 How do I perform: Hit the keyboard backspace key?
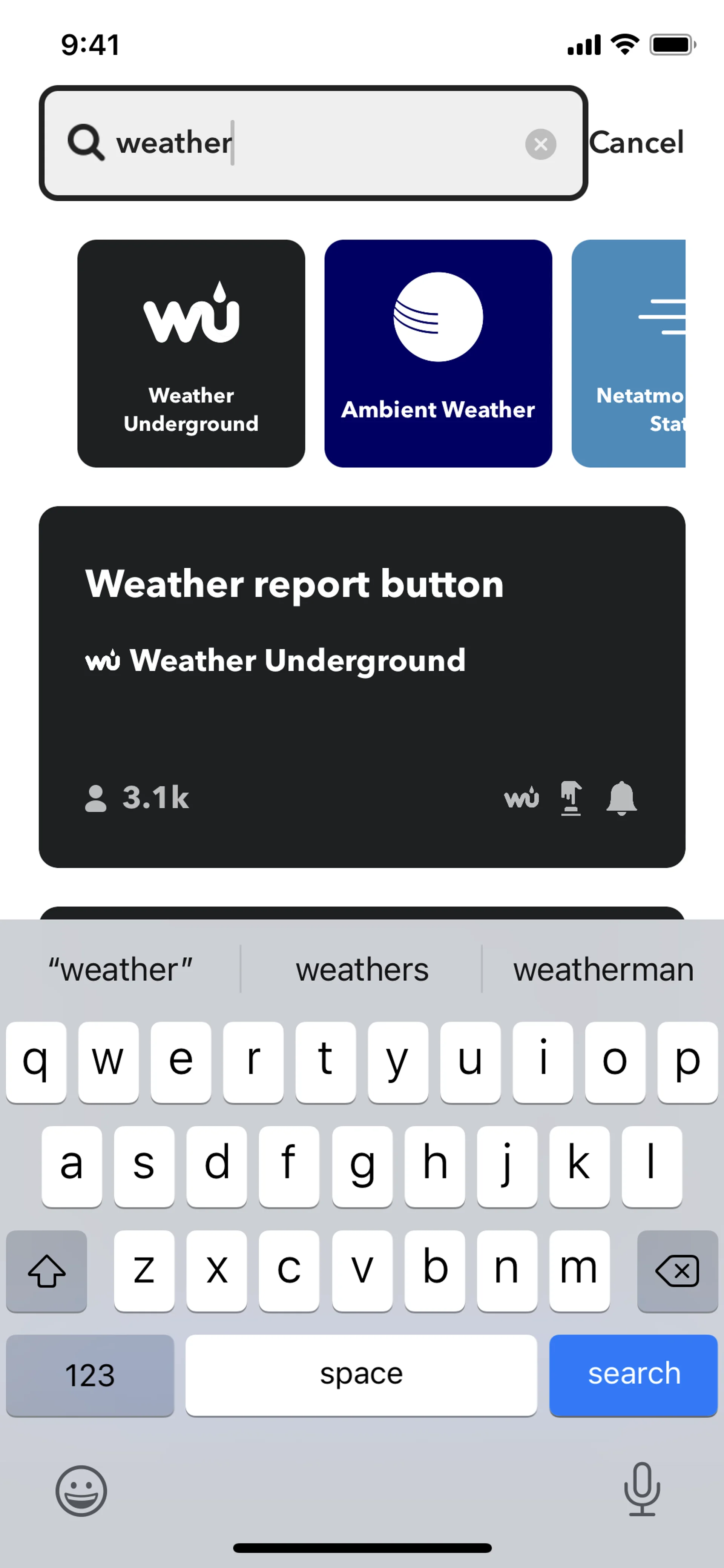tap(677, 1270)
